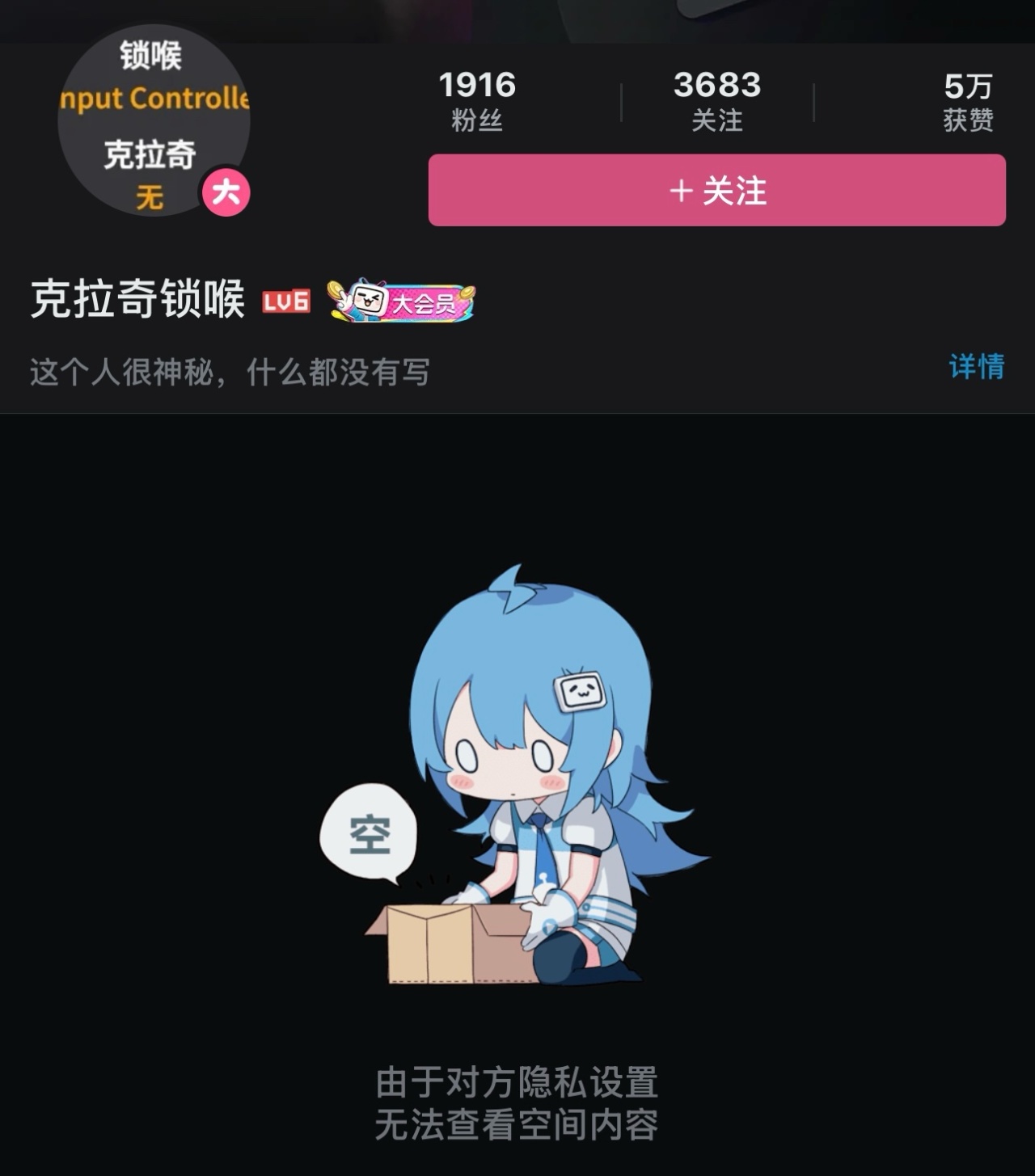Image resolution: width=1035 pixels, height=1176 pixels.
Task: View the user's profile avatar
Action: (x=153, y=121)
